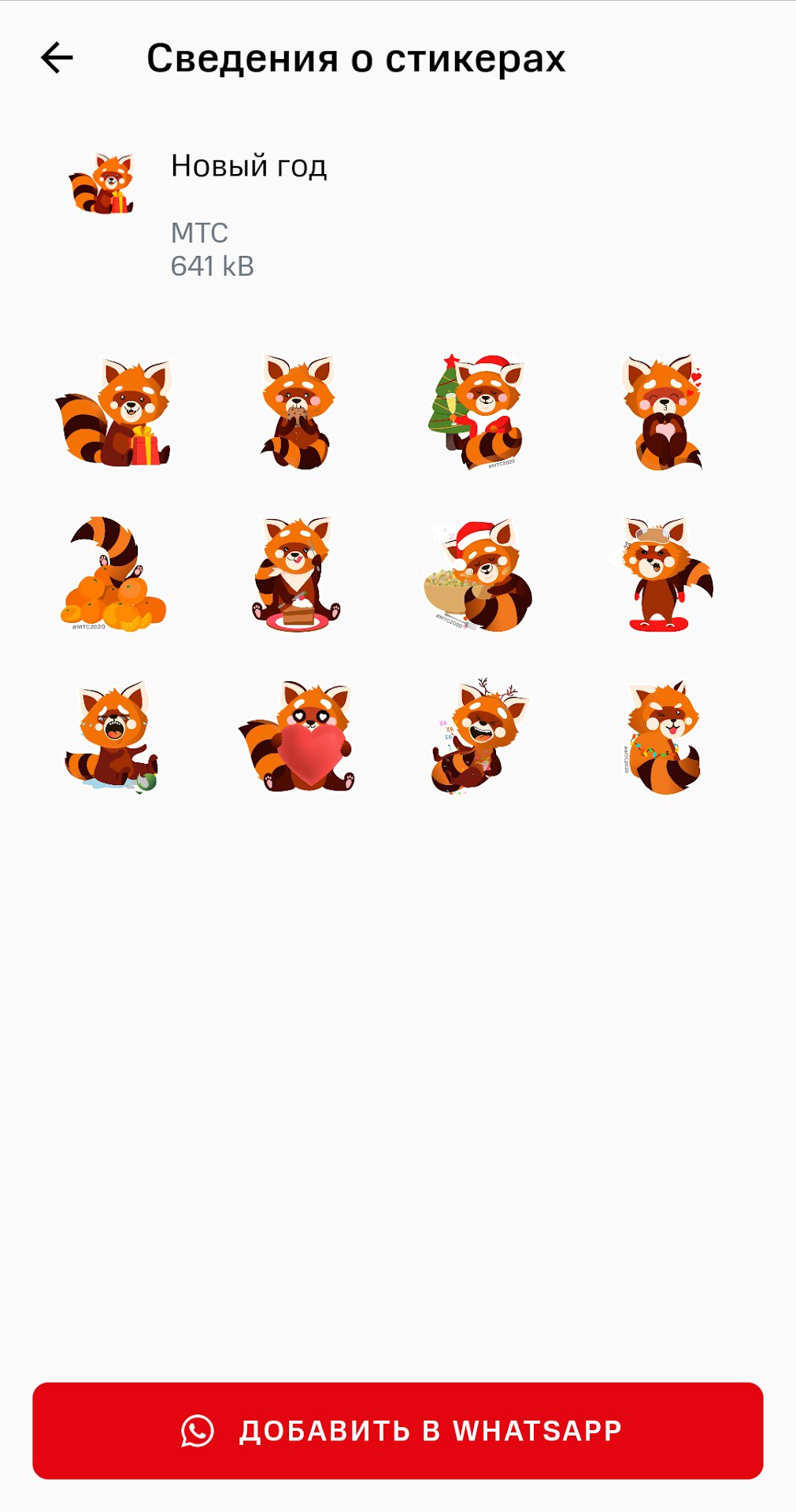Select the panda holding big red heart
796x1512 pixels.
[x=297, y=737]
